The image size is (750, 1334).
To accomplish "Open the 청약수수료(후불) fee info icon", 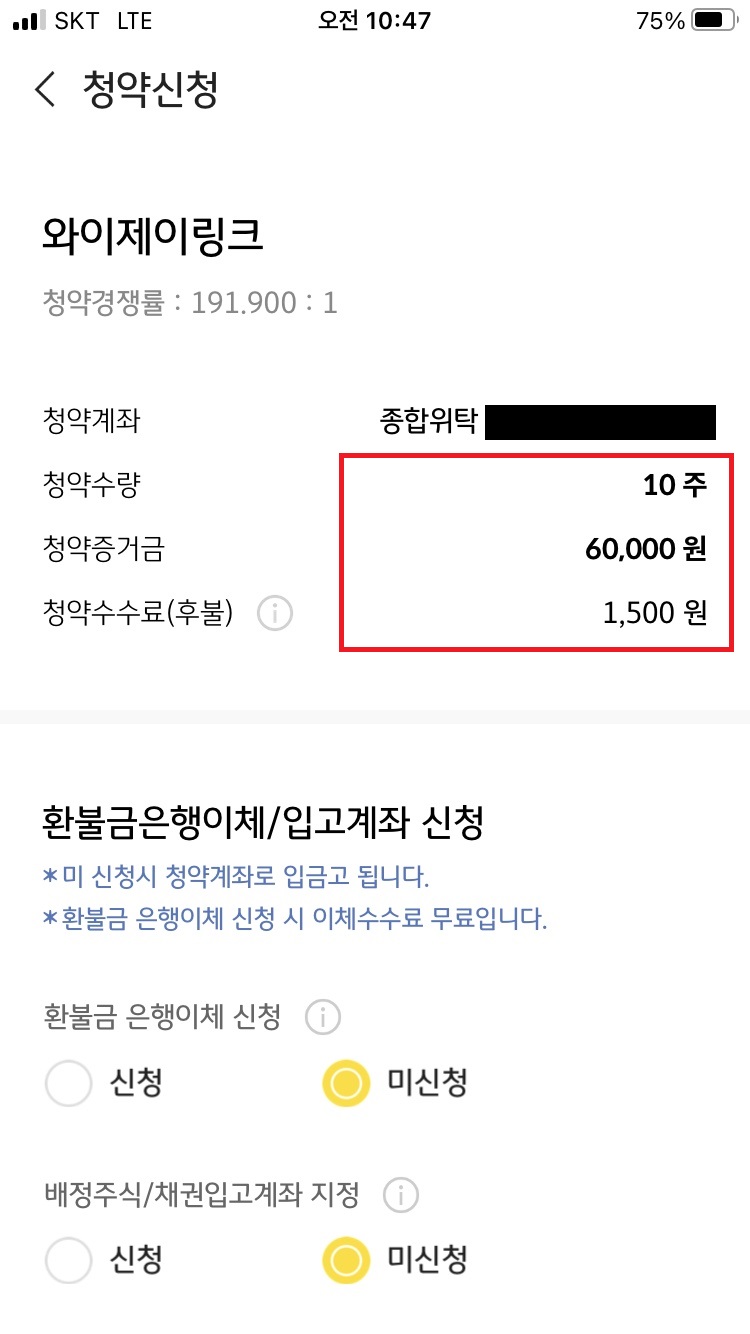I will (277, 613).
